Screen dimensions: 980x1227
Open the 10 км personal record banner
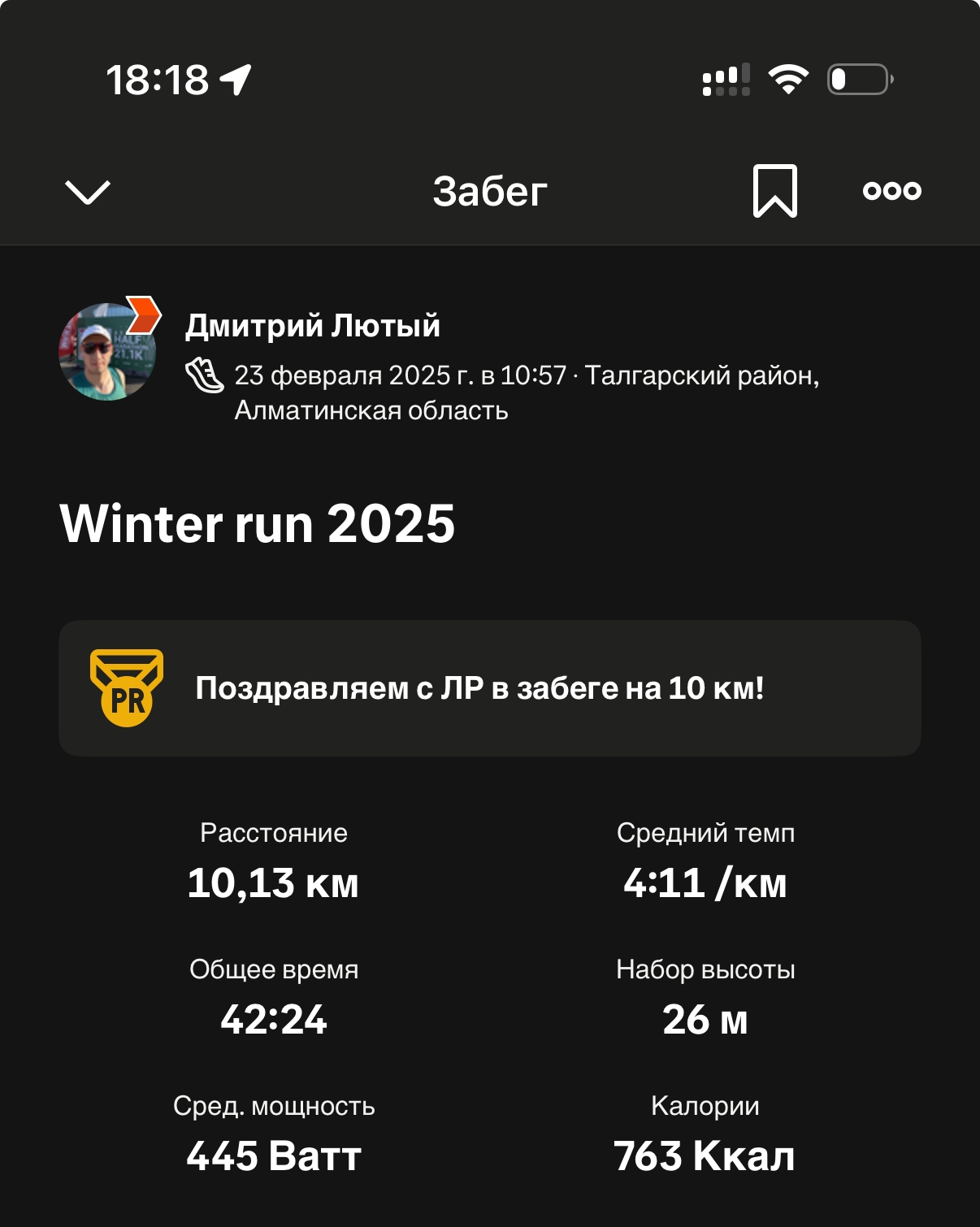pos(489,688)
